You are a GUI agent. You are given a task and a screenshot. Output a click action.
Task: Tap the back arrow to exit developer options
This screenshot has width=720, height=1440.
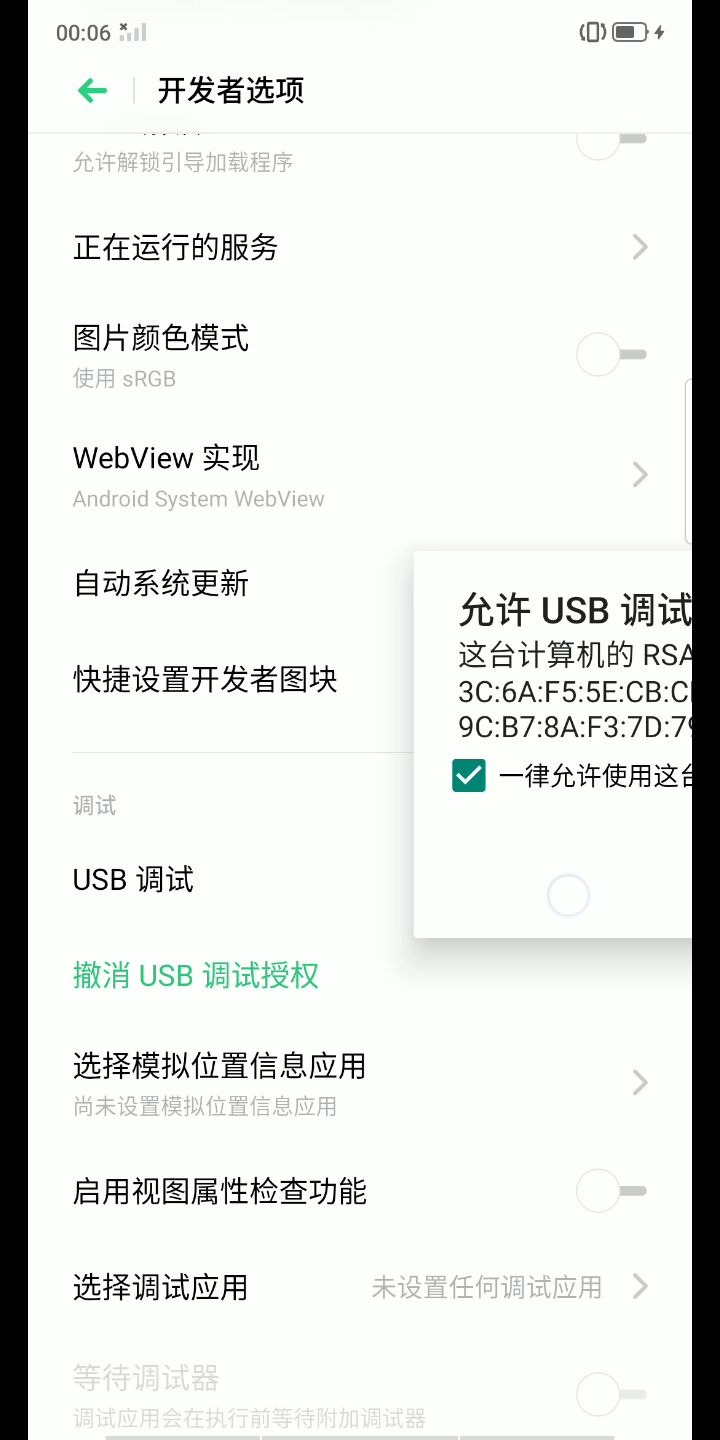click(92, 90)
